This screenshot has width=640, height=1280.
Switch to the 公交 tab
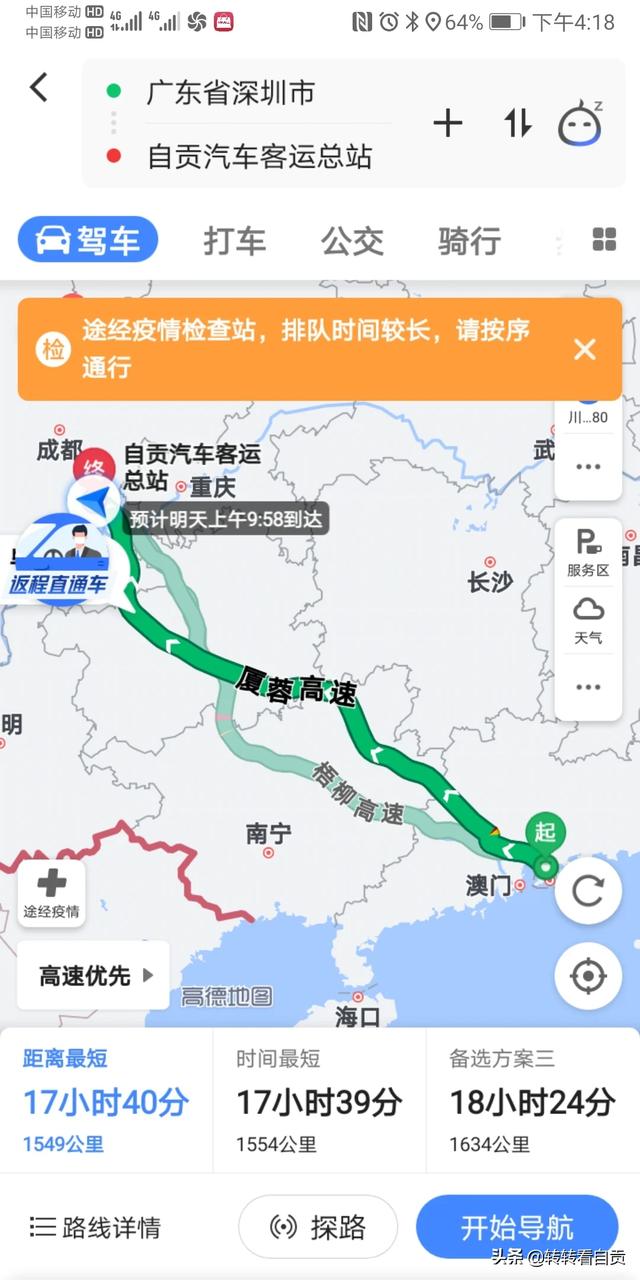pyautogui.click(x=352, y=241)
